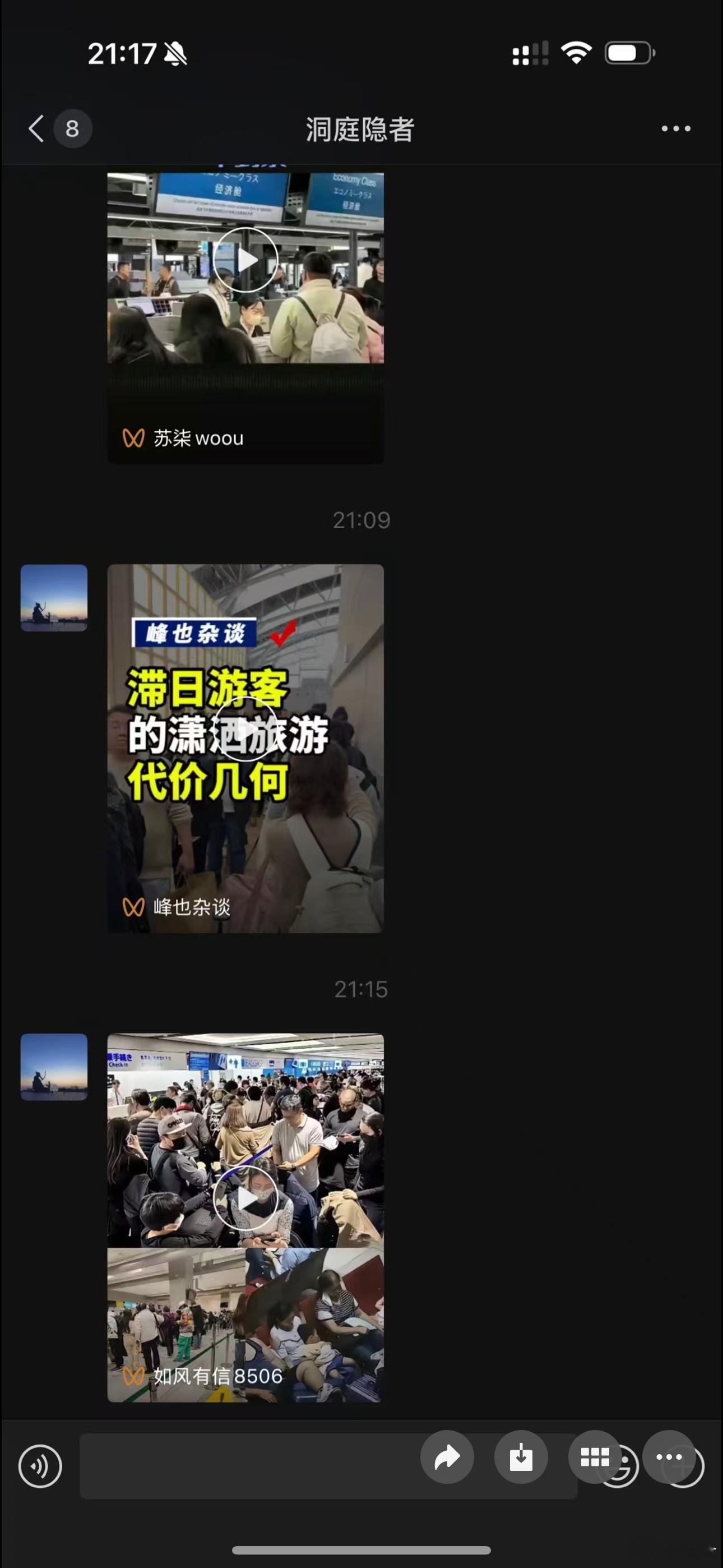The width and height of the screenshot is (723, 1568).
Task: Tap the forward arrow icon in toolbar
Action: tap(448, 1457)
